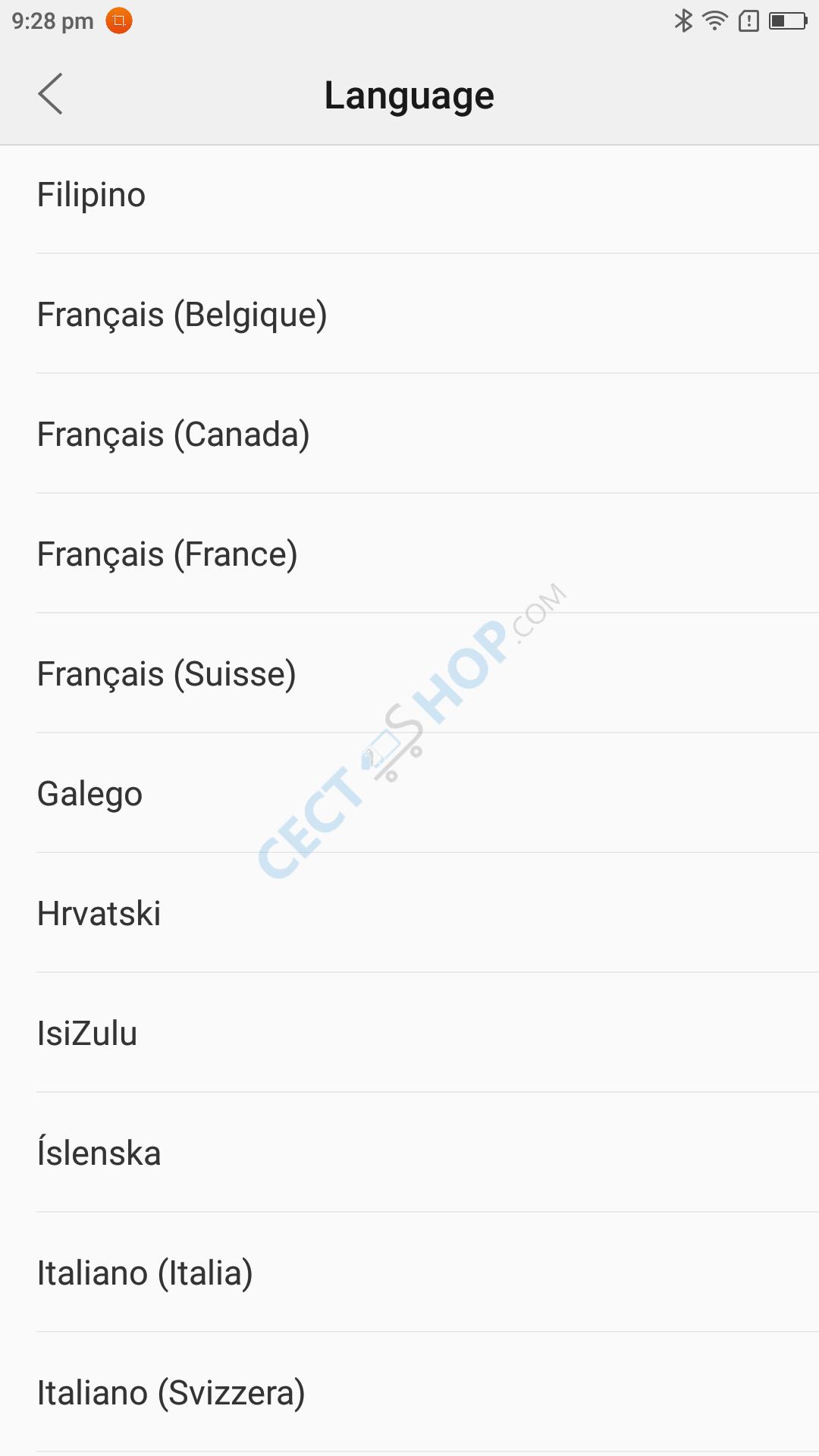Set language to Français (Suisse)
Screen dimensions: 819x1456
pyautogui.click(x=409, y=673)
